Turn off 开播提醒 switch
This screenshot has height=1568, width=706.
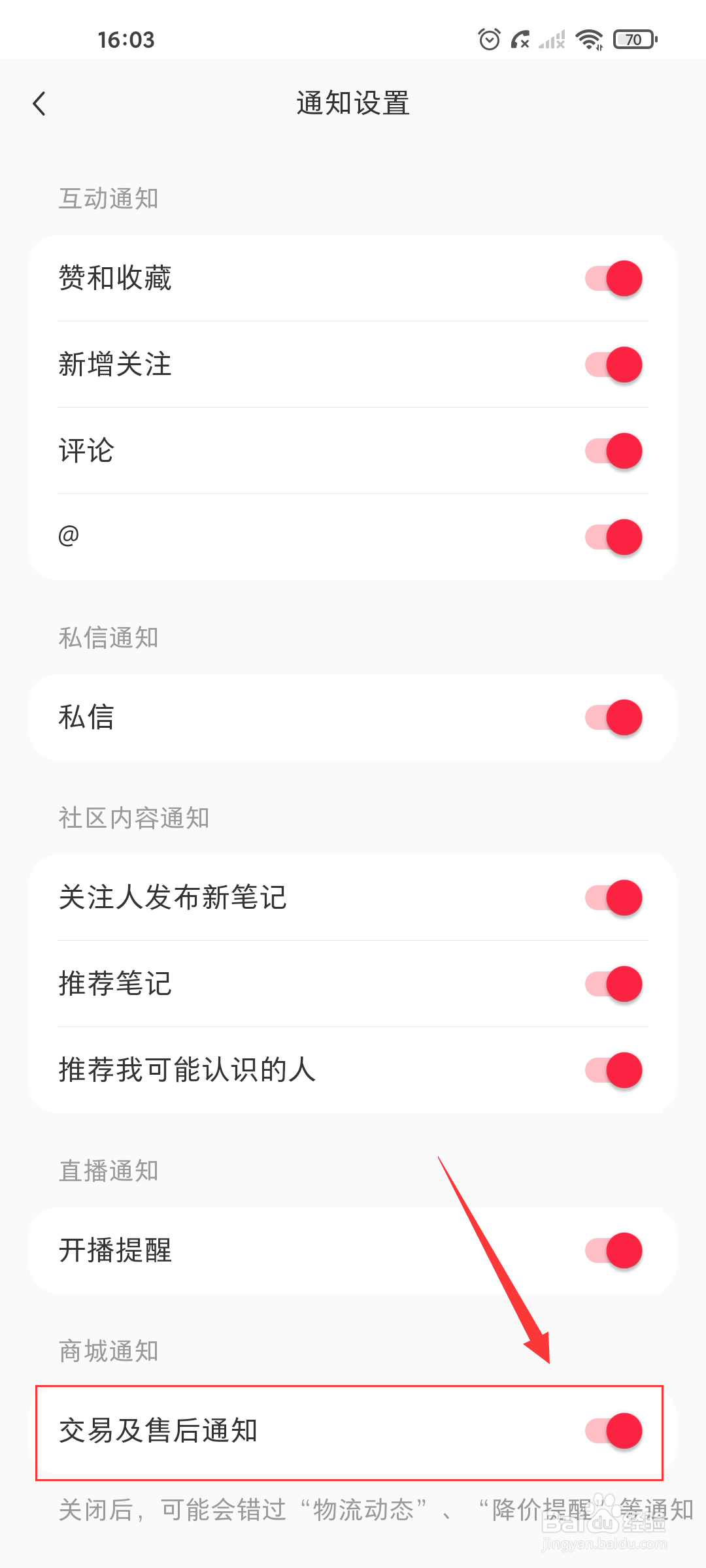pos(613,1250)
